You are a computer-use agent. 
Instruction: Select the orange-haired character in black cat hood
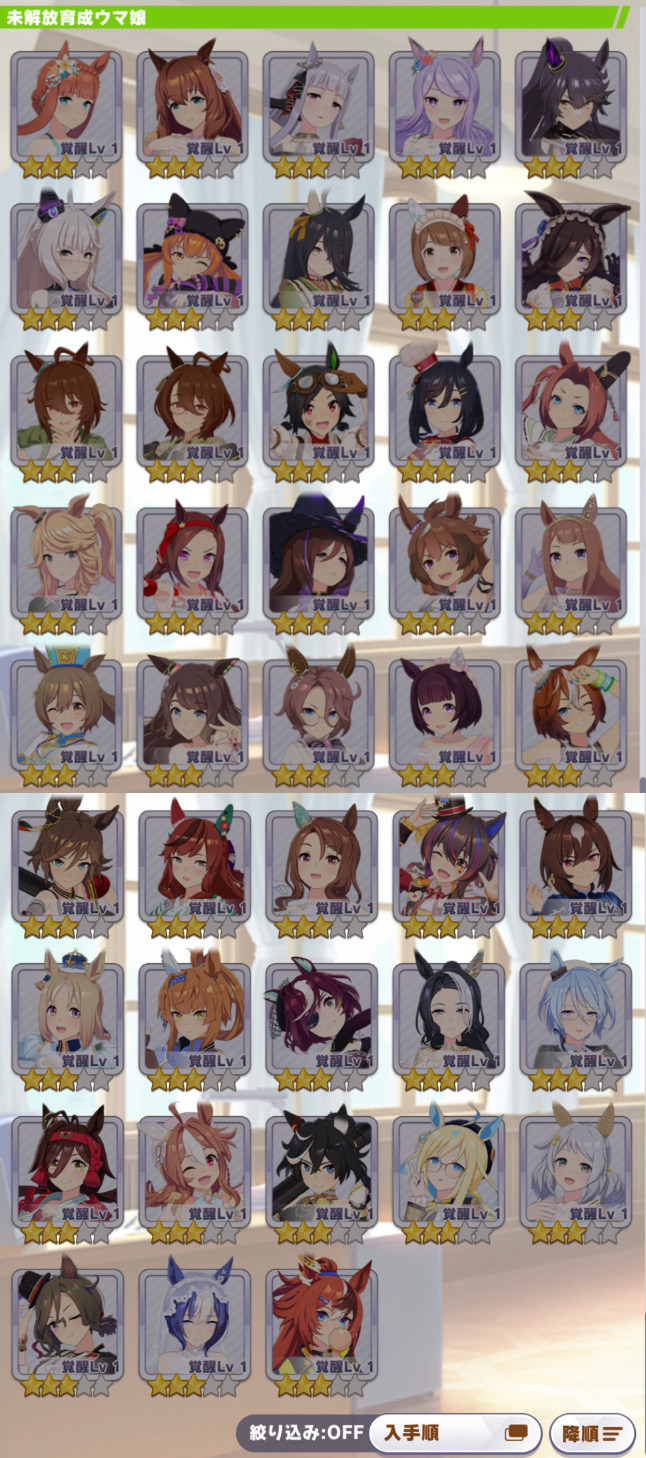(x=192, y=265)
